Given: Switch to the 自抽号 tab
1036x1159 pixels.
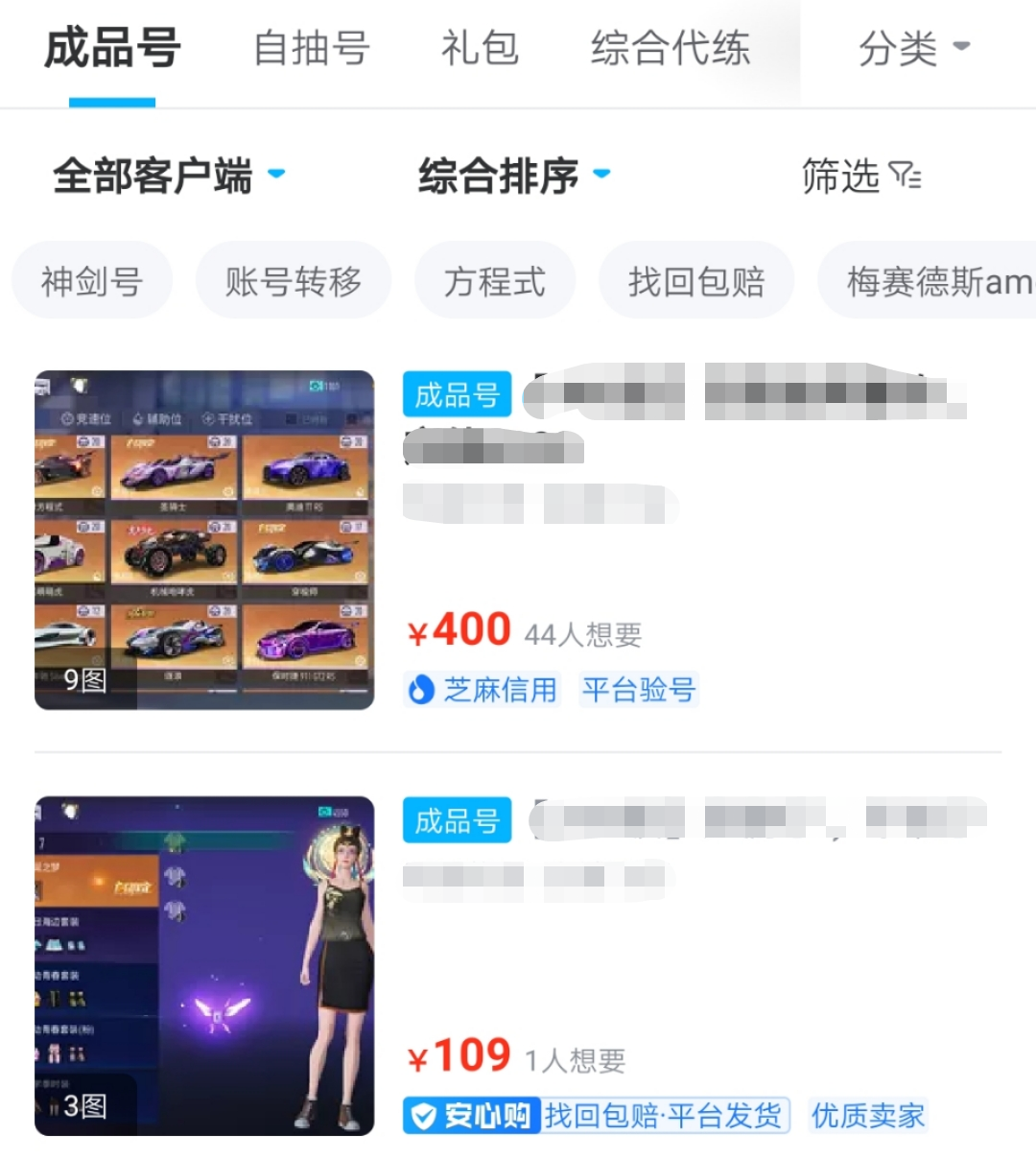Looking at the screenshot, I should pos(312,48).
